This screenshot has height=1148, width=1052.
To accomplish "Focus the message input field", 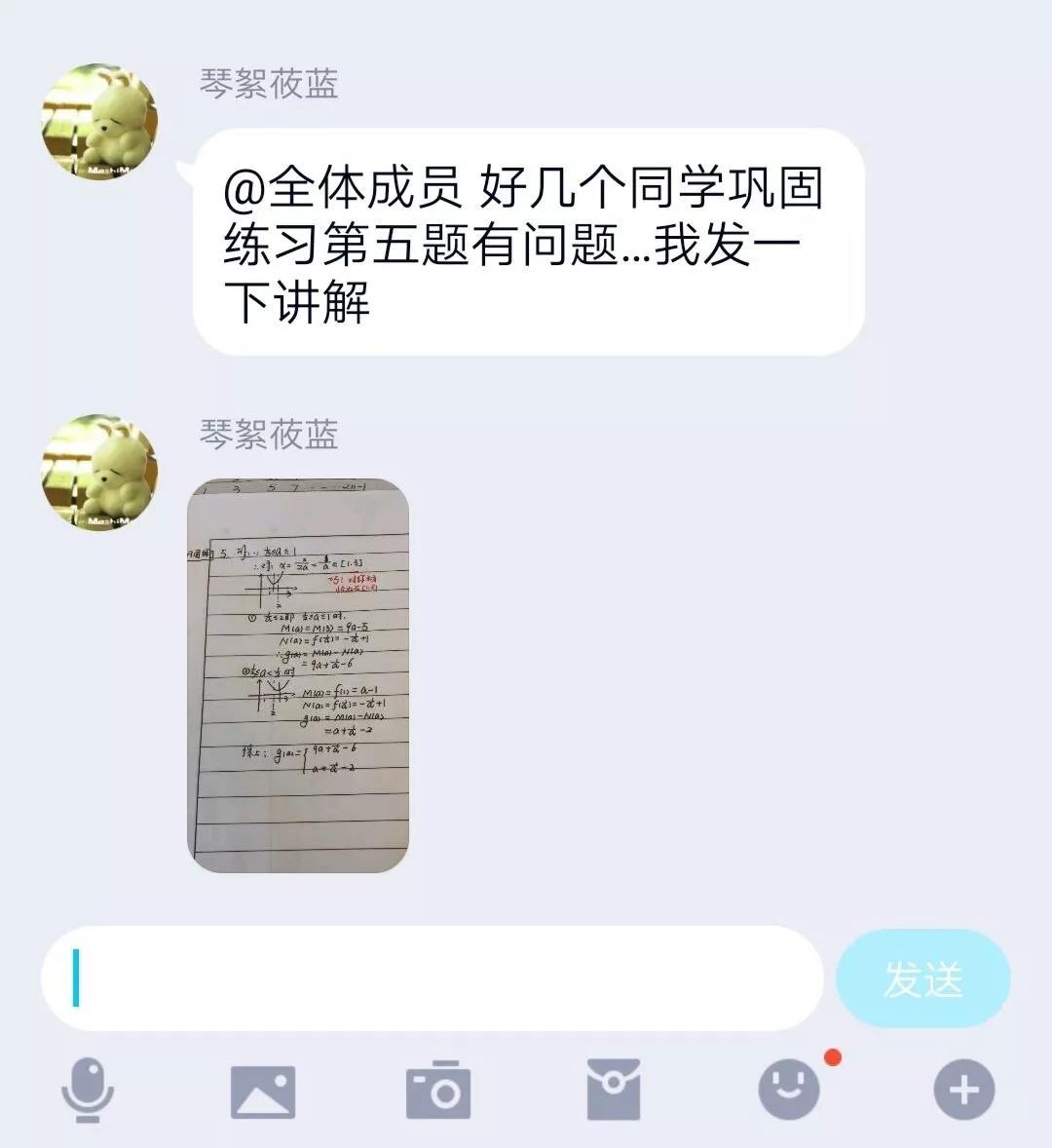I will [433, 978].
